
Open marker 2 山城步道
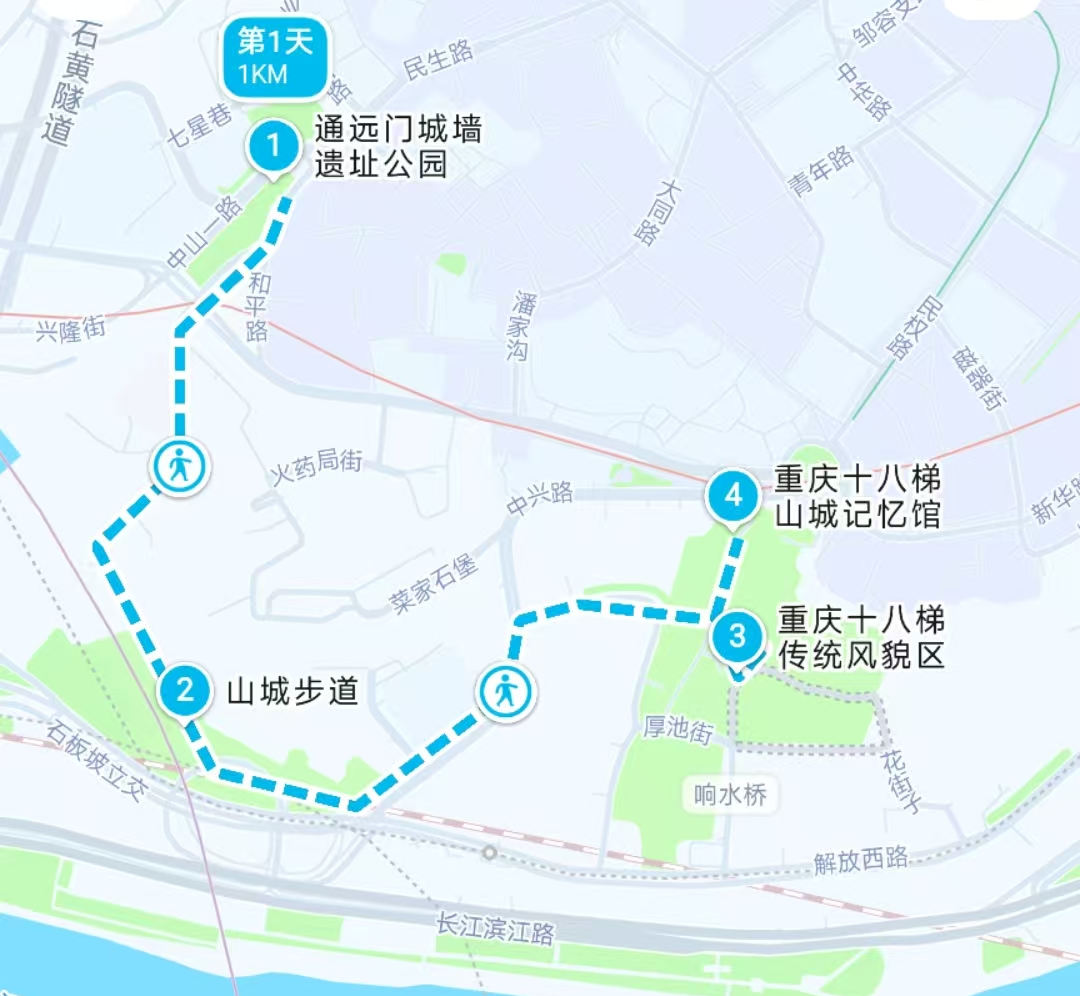(185, 690)
